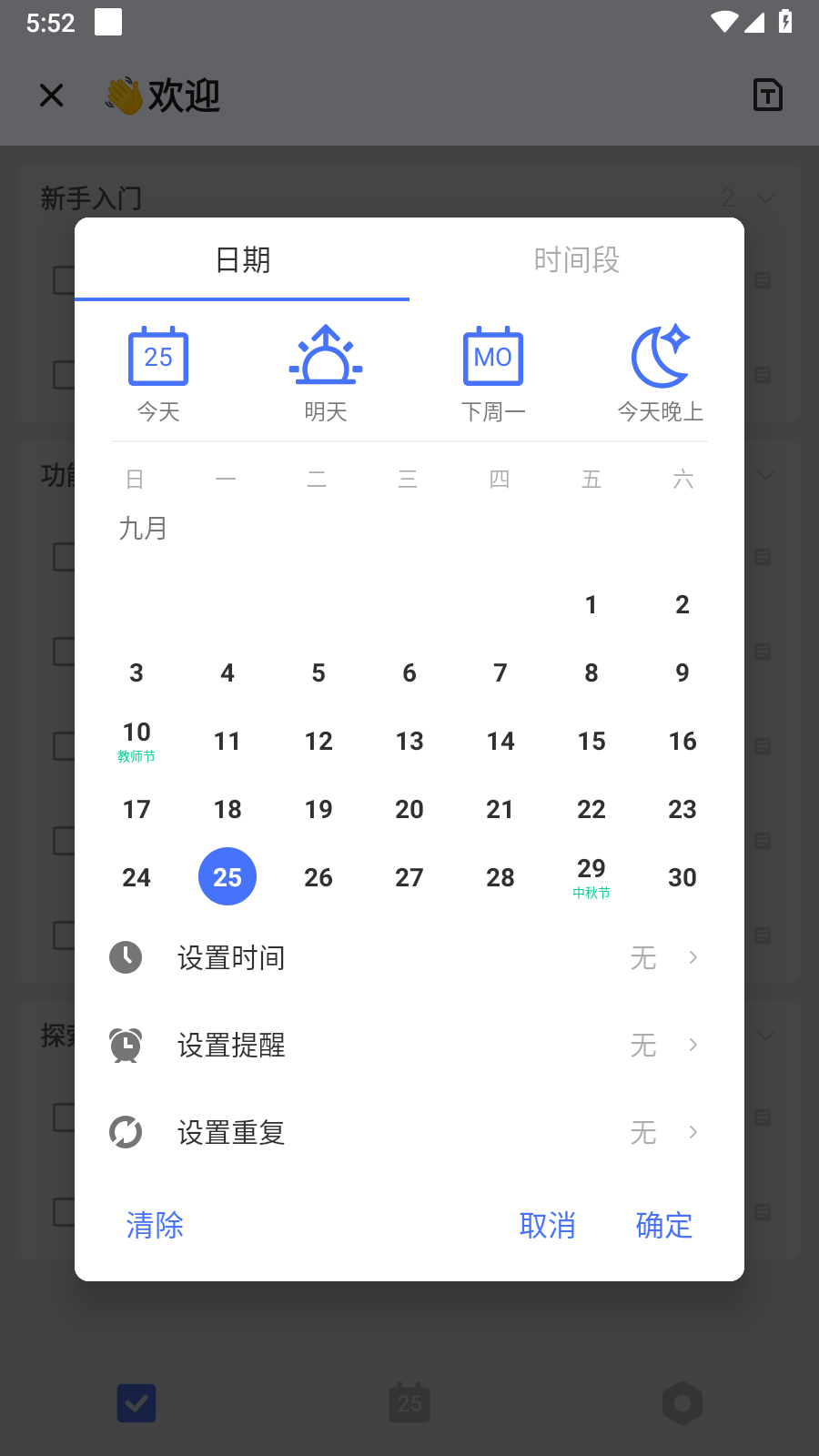Open the template icon in the top bar
This screenshot has height=1456, width=819.
tap(767, 95)
